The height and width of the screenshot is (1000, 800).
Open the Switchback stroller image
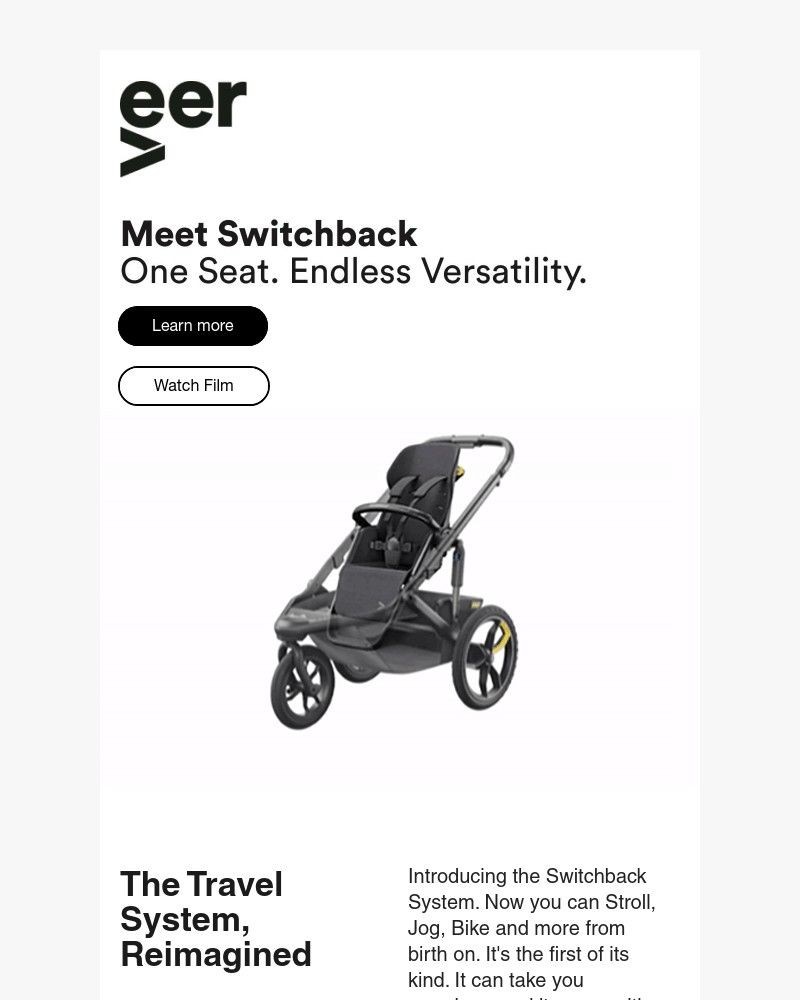point(396,583)
